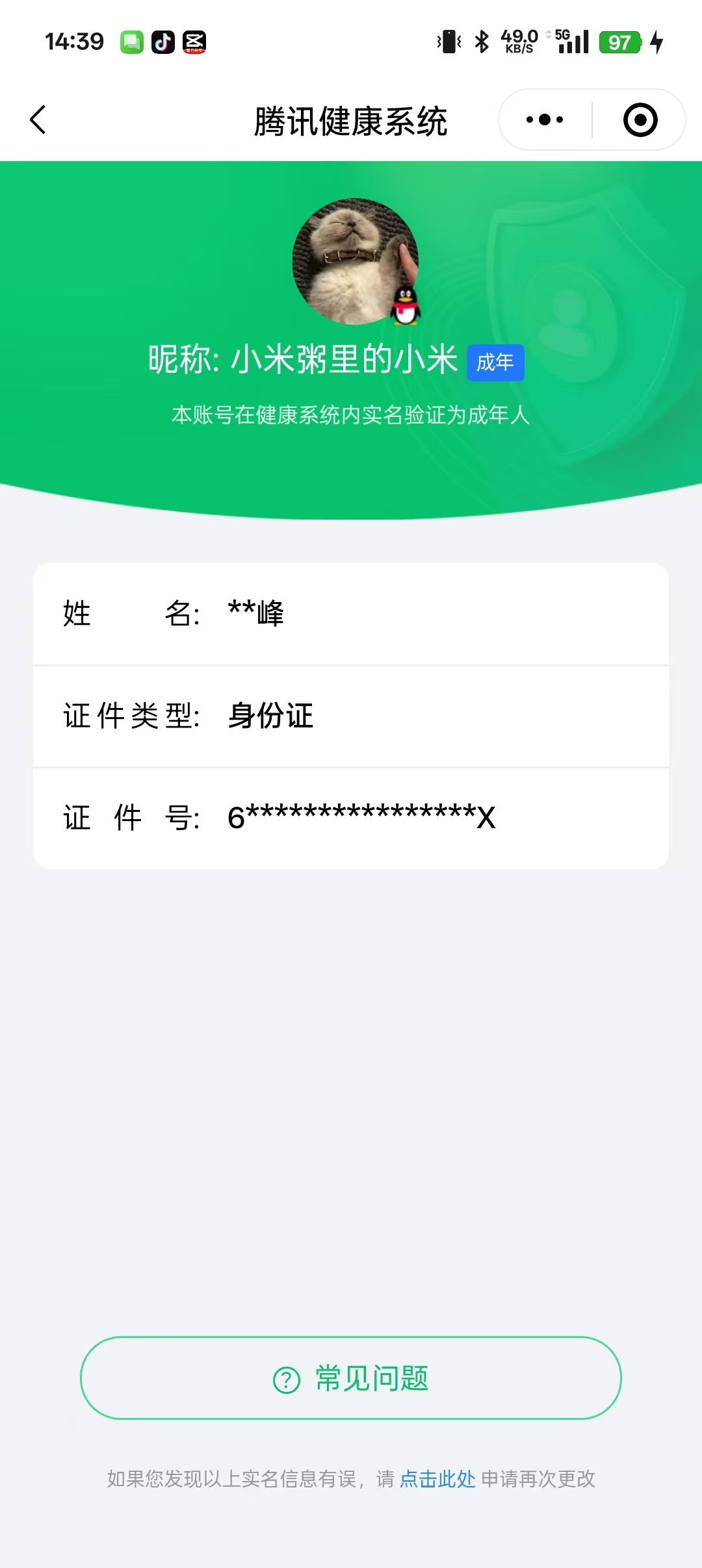The height and width of the screenshot is (1568, 702).
Task: Close the mini program via circle icon
Action: 640,120
